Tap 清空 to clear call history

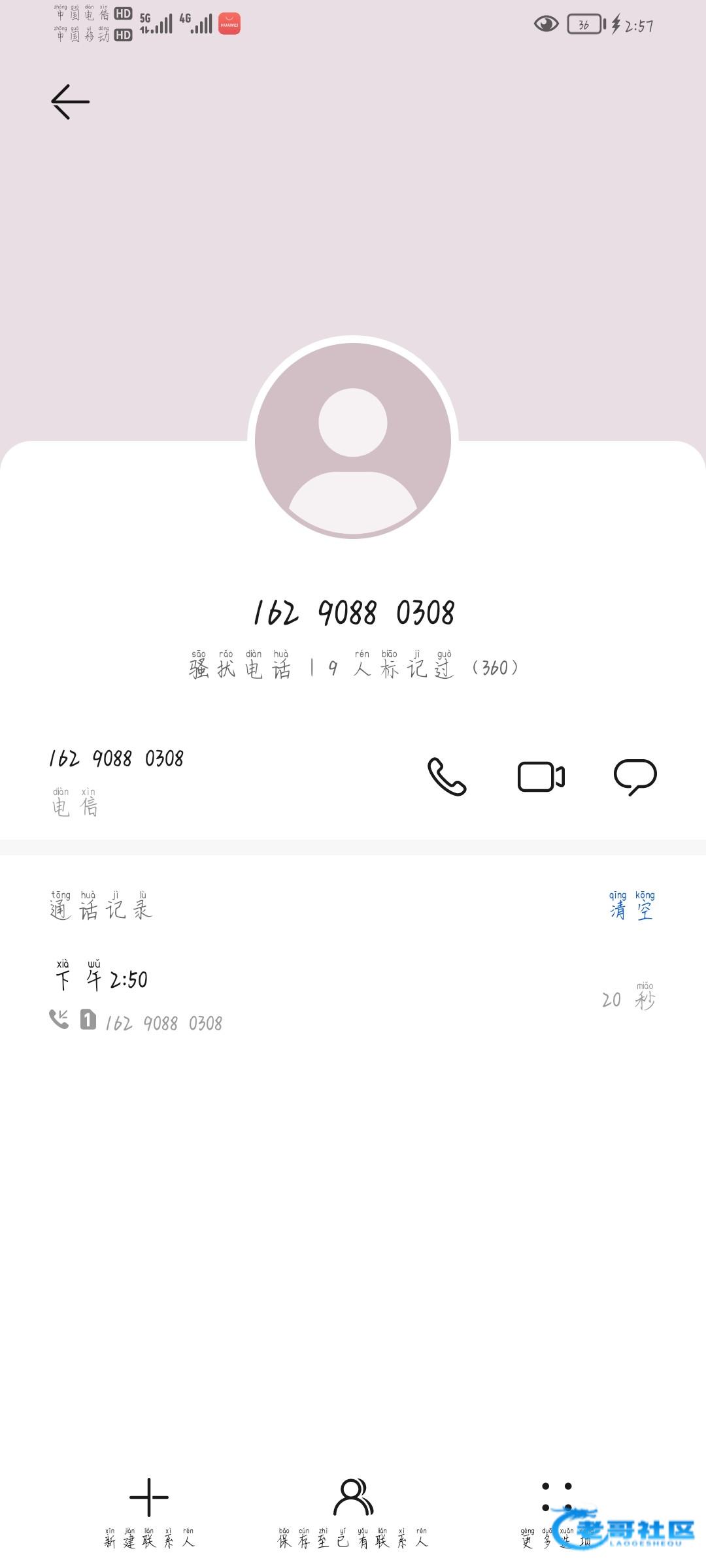click(631, 905)
